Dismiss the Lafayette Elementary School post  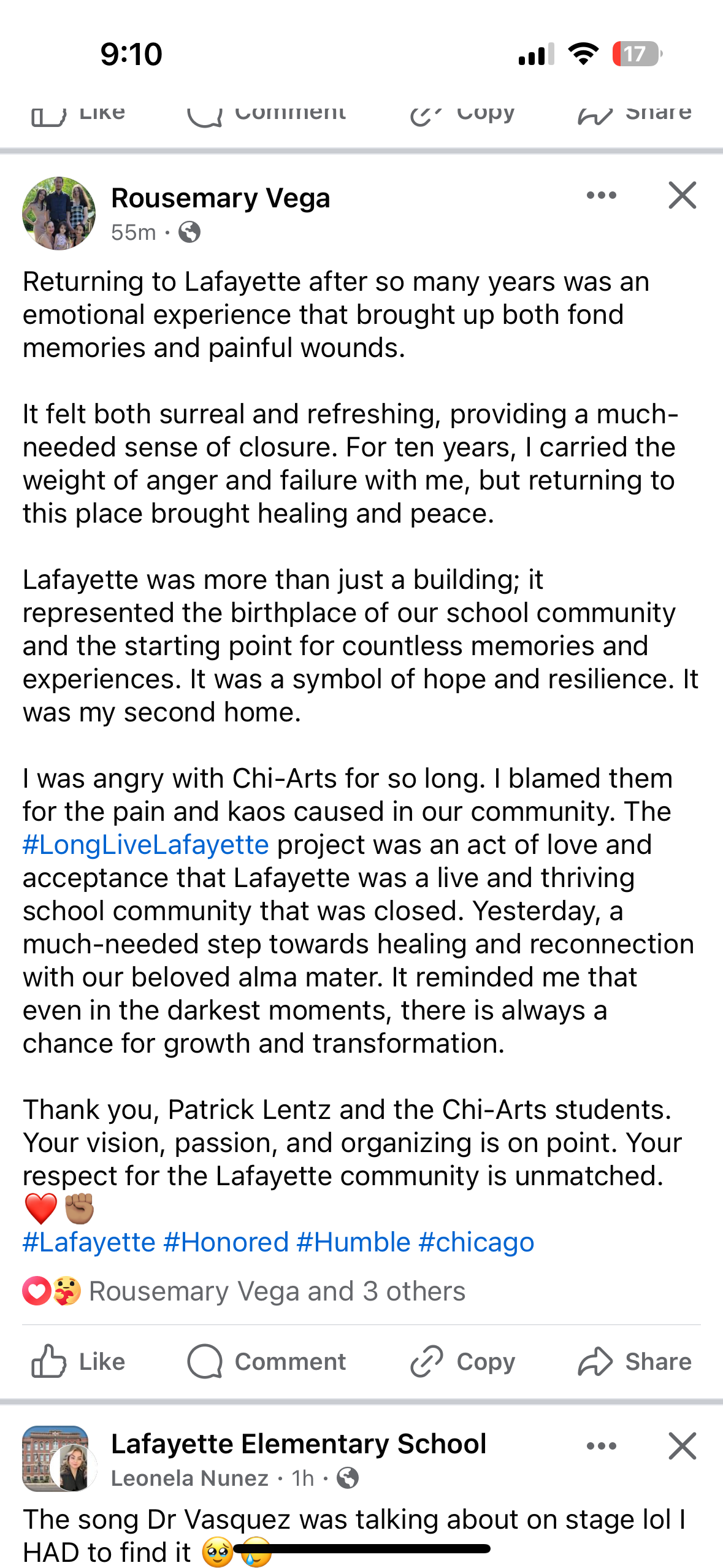point(682,1446)
